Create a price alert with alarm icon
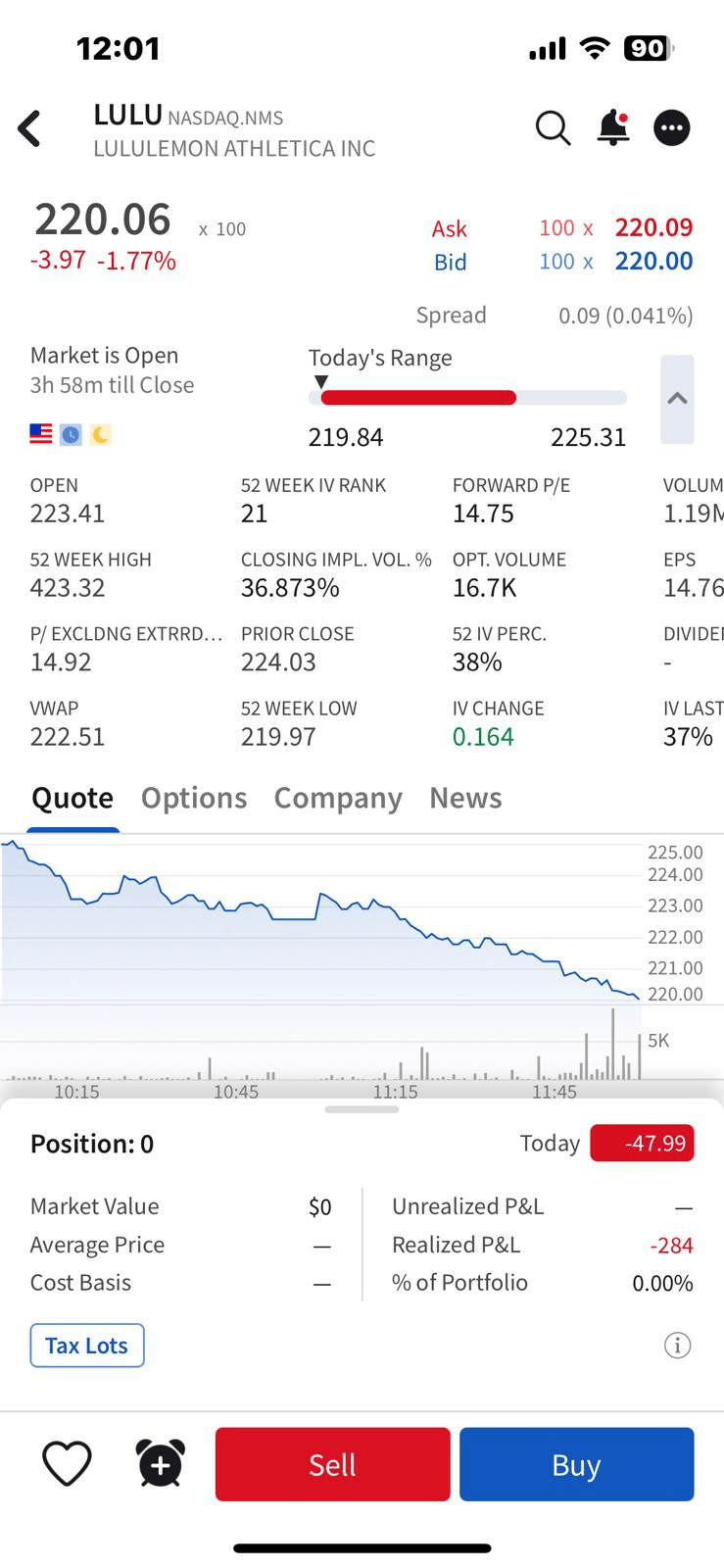 click(x=161, y=1464)
